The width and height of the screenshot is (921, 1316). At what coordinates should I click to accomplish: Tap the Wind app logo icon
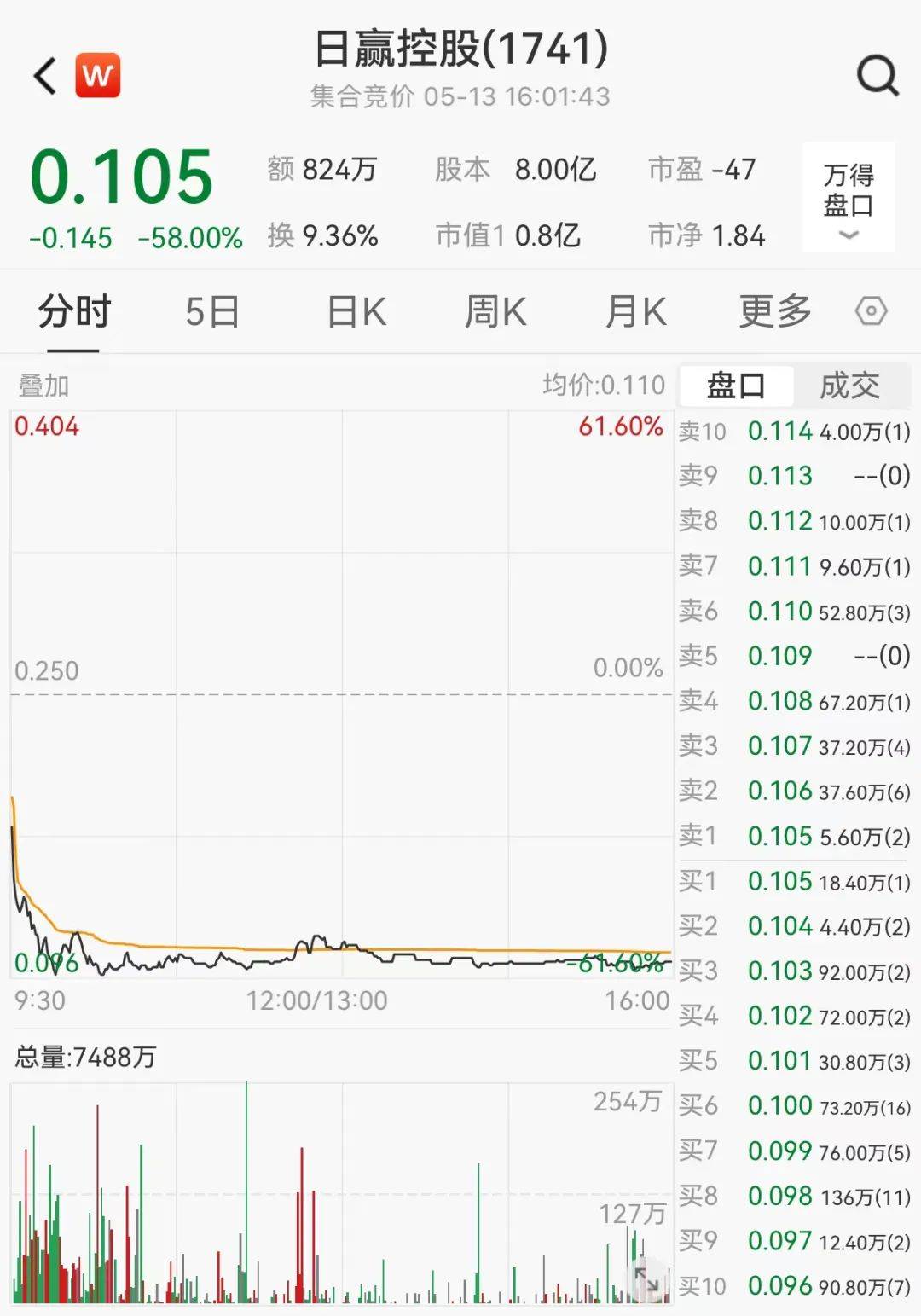pyautogui.click(x=96, y=75)
